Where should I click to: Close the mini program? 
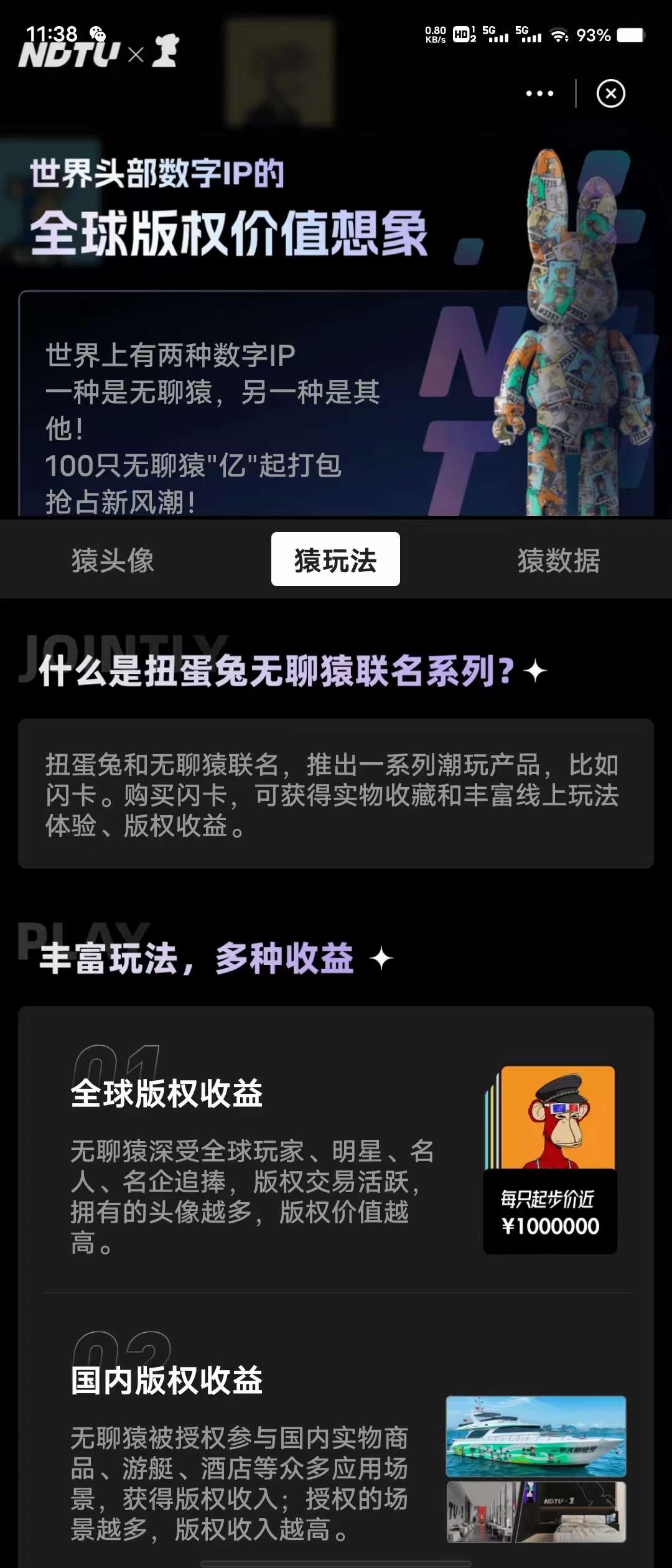coord(610,94)
